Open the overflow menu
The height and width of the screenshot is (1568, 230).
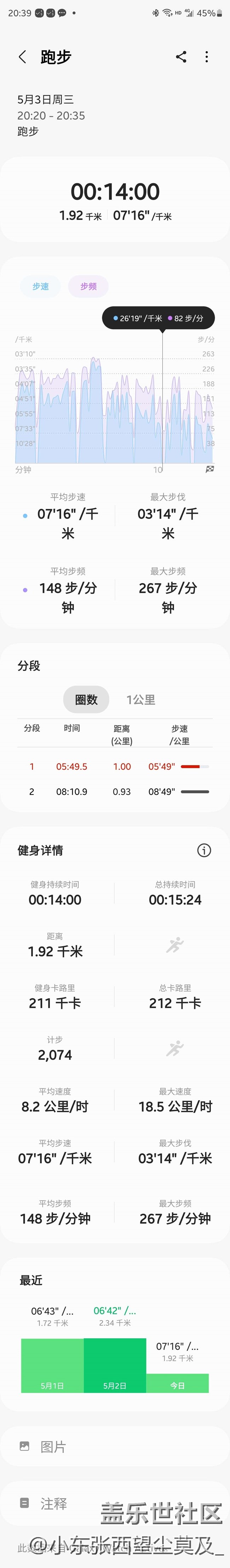[207, 57]
